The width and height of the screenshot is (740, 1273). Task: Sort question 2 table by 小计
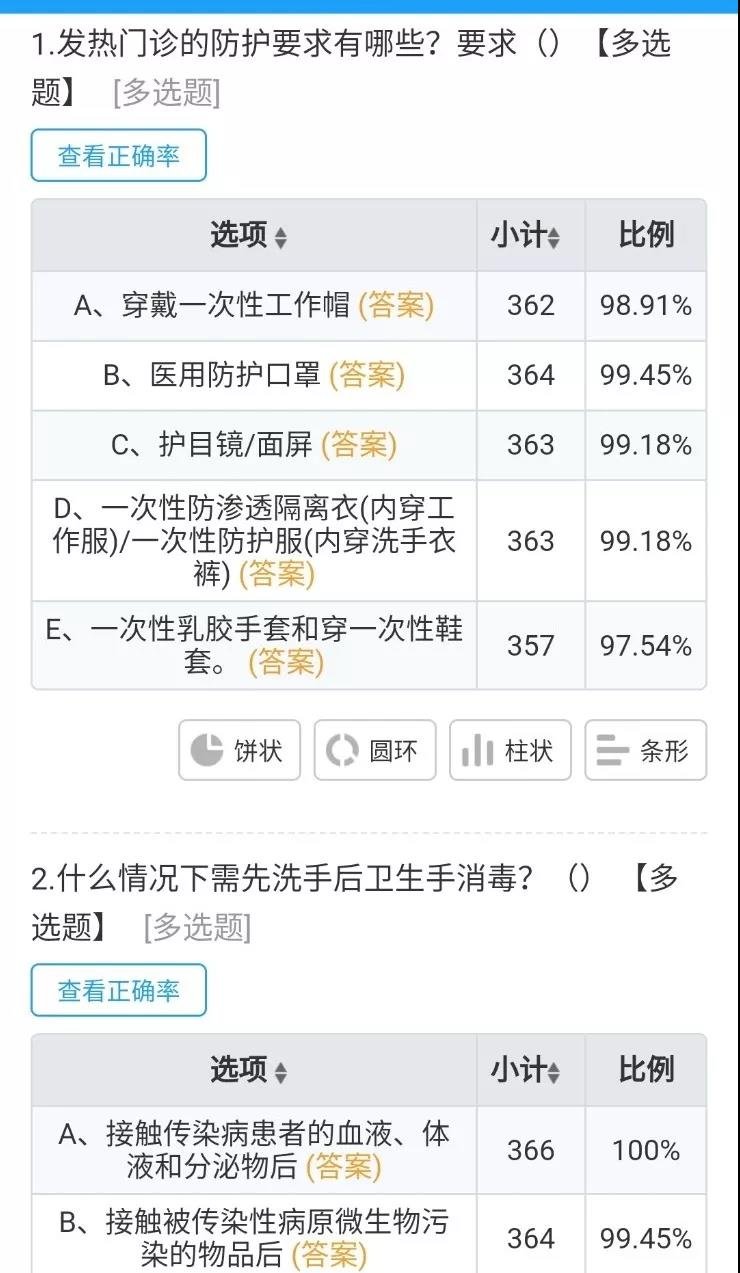point(526,1071)
